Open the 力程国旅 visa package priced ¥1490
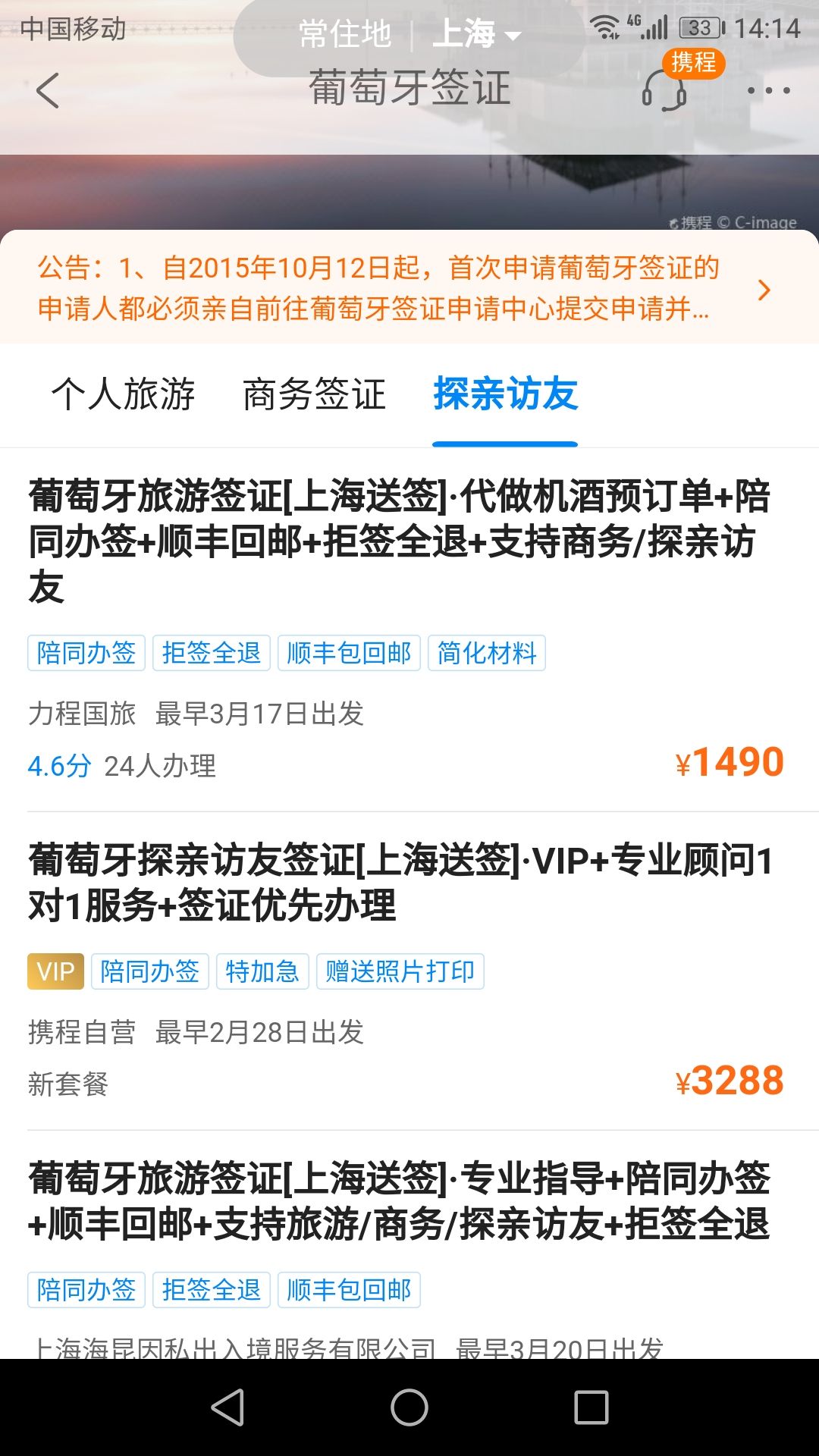The image size is (819, 1456). [x=399, y=541]
